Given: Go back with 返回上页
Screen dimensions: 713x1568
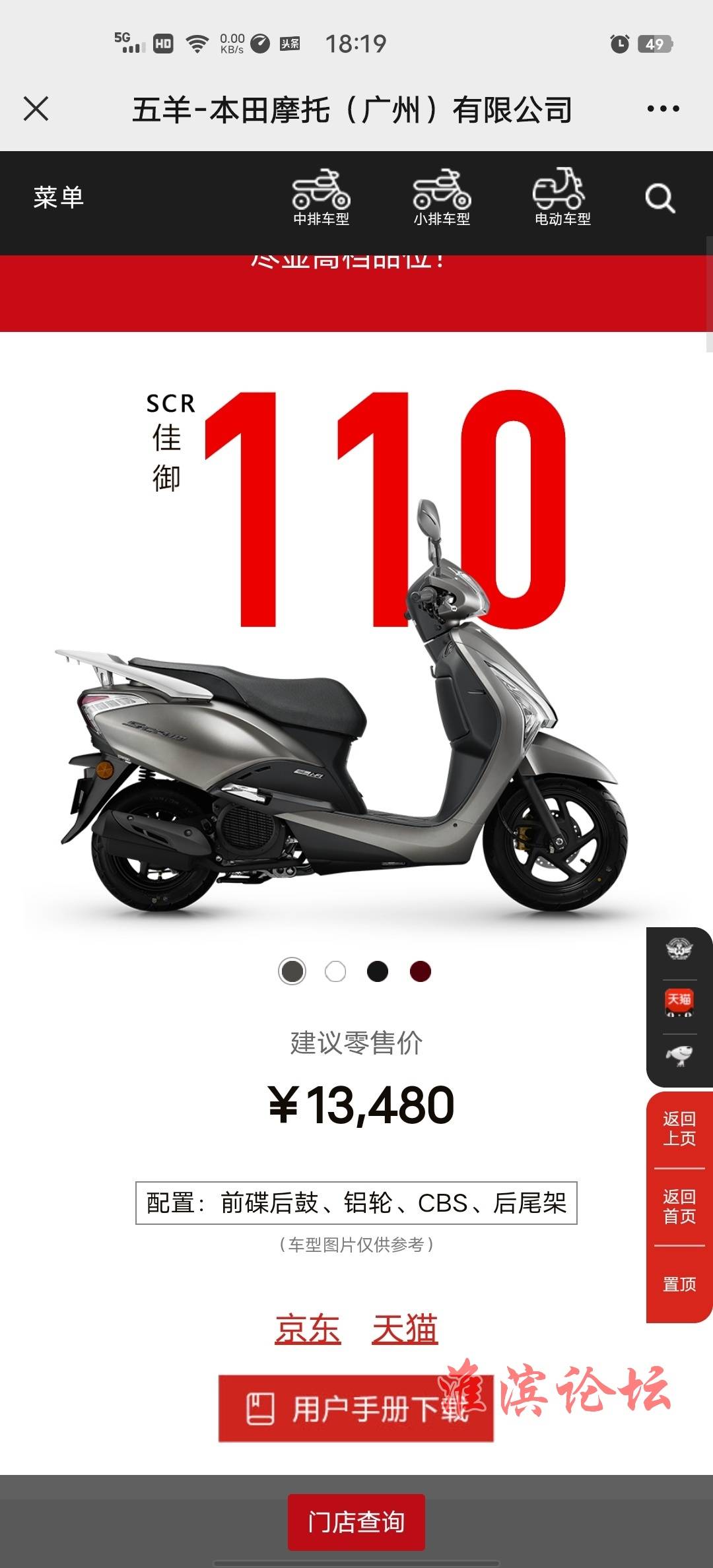Looking at the screenshot, I should click(679, 1128).
